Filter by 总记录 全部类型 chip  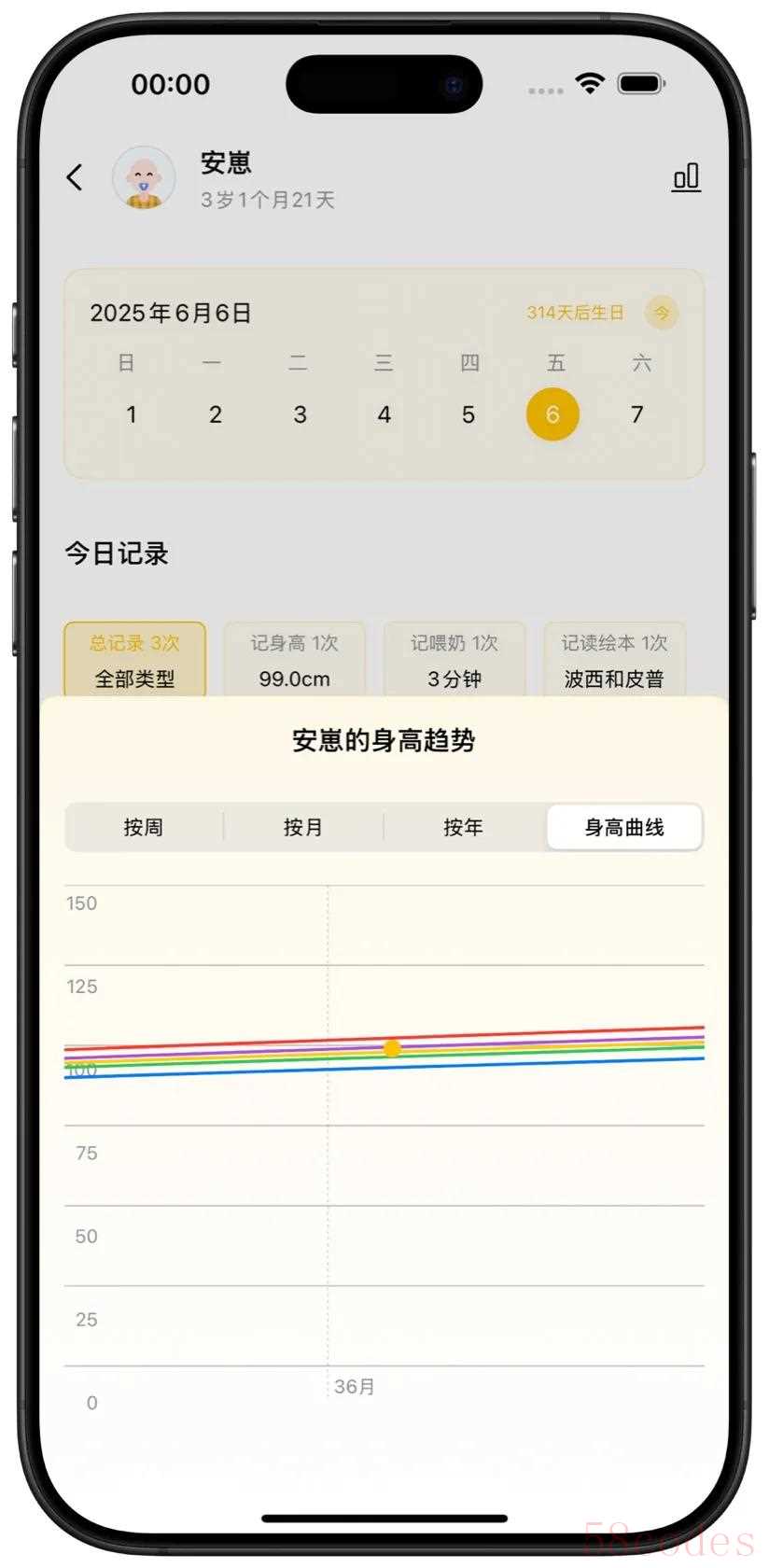pyautogui.click(x=135, y=661)
